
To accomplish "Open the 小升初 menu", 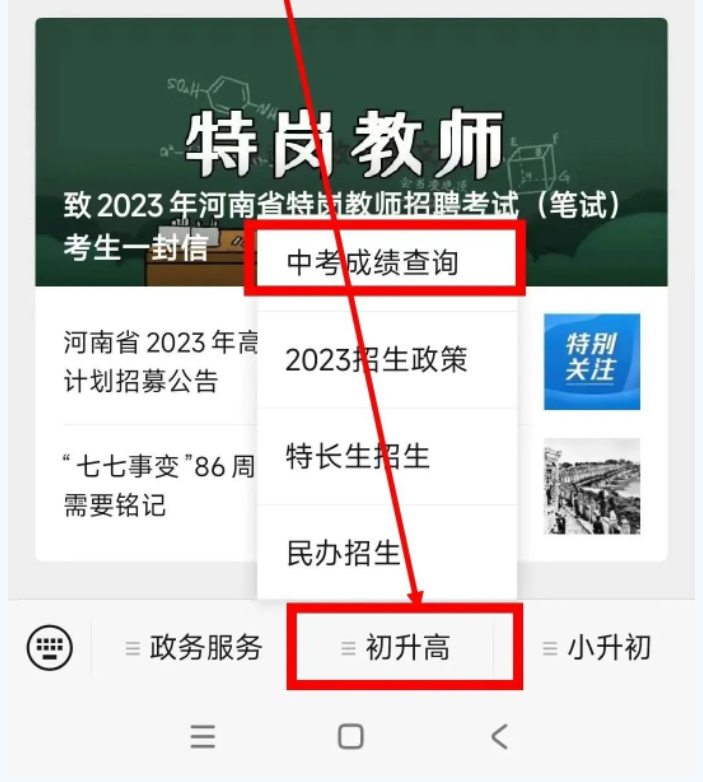I will (x=597, y=648).
